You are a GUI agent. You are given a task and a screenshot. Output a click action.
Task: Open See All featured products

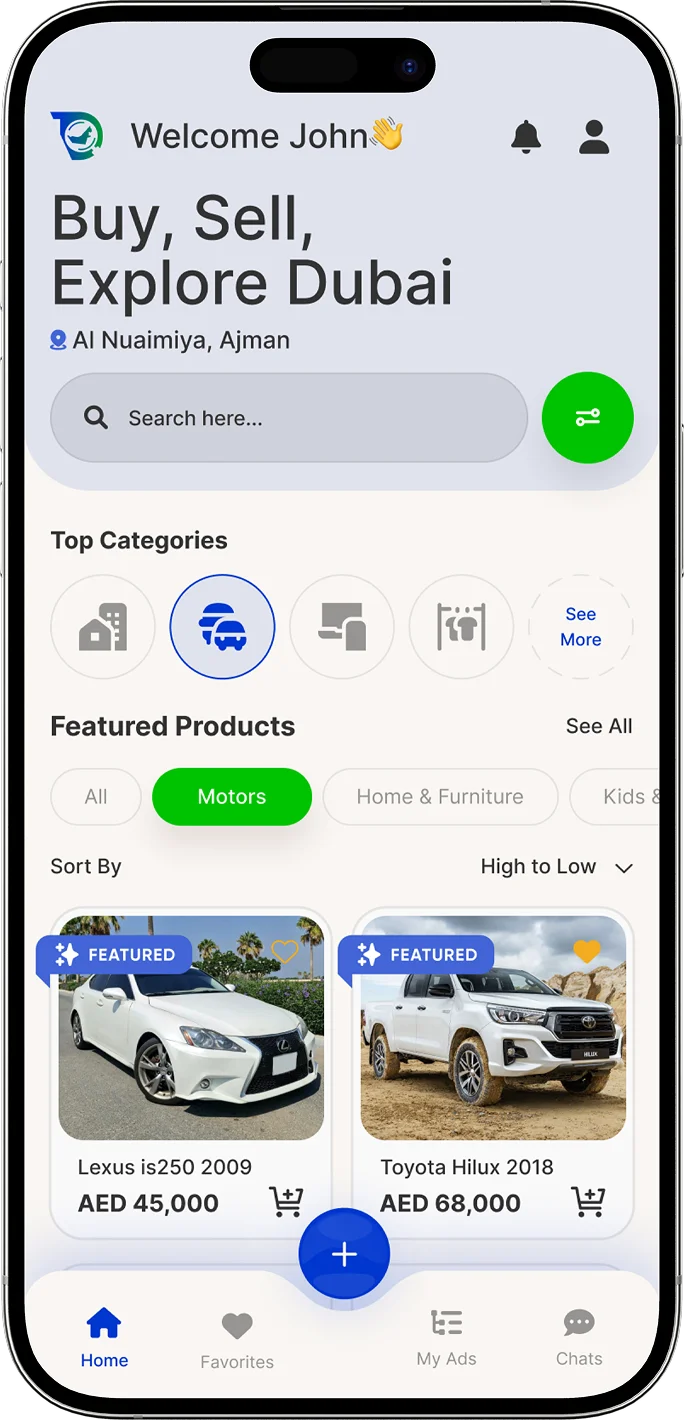tap(599, 726)
